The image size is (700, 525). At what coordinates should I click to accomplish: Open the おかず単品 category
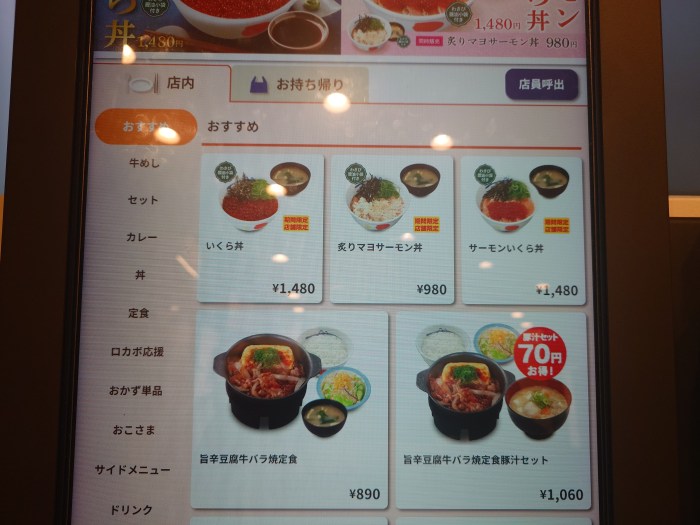(x=136, y=391)
